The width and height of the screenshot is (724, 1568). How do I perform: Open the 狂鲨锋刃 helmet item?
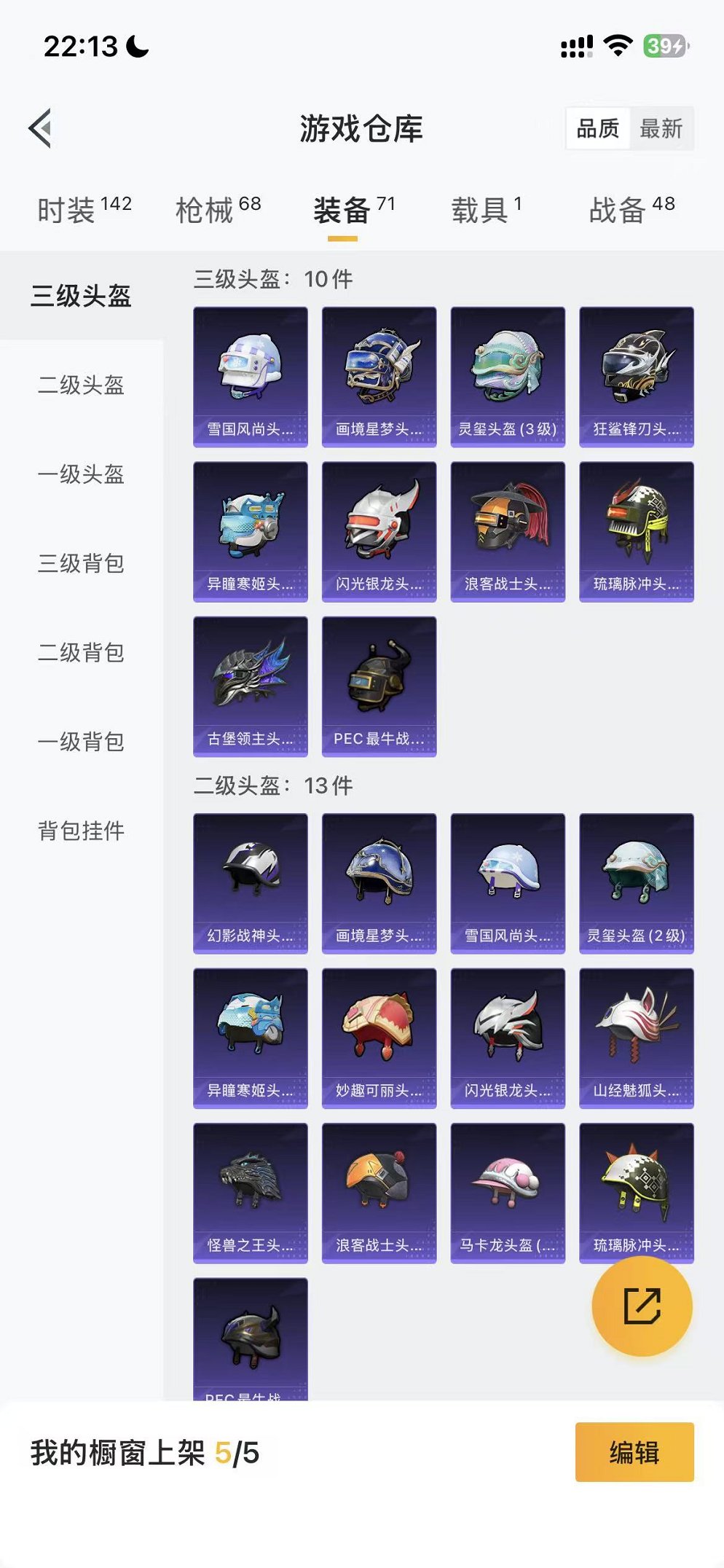click(636, 377)
